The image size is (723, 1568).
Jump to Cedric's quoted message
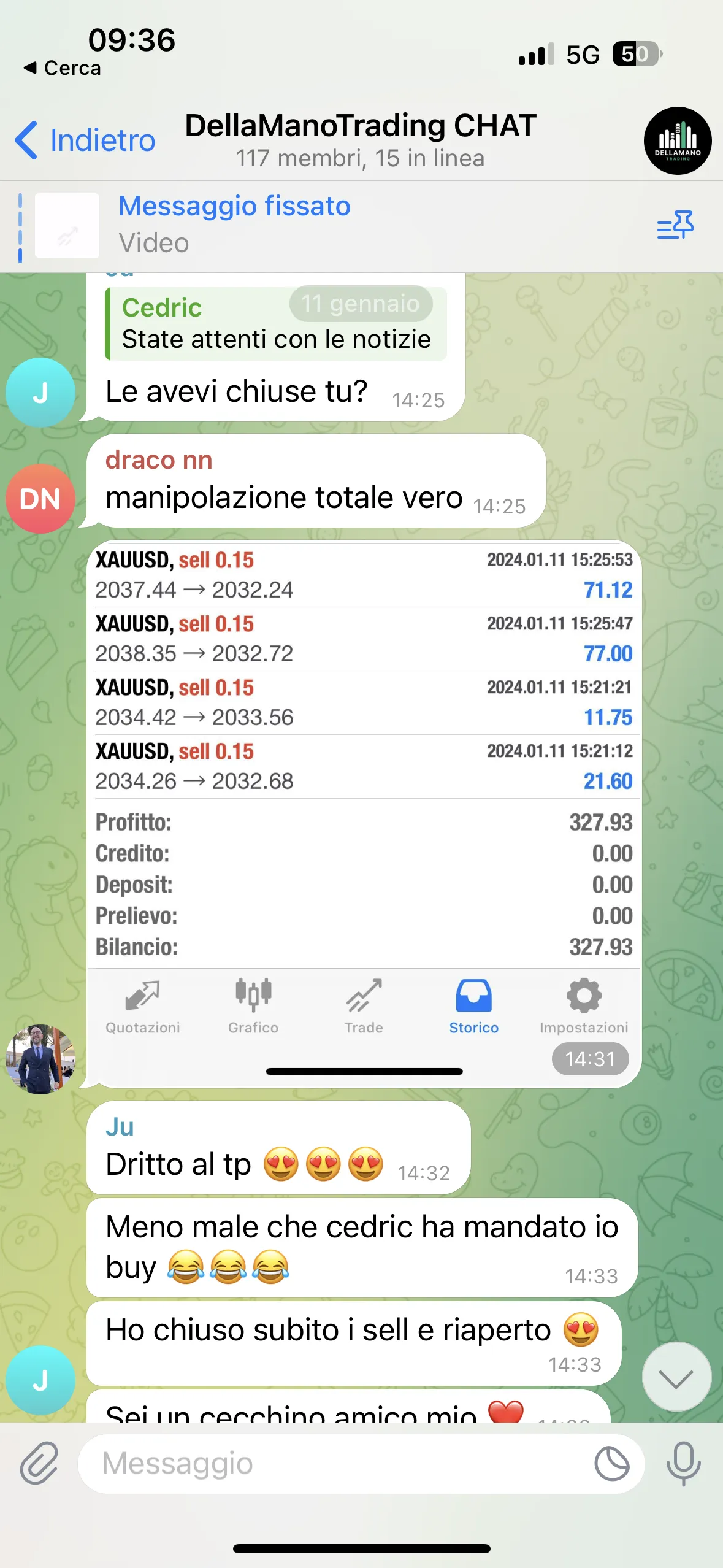276,324
